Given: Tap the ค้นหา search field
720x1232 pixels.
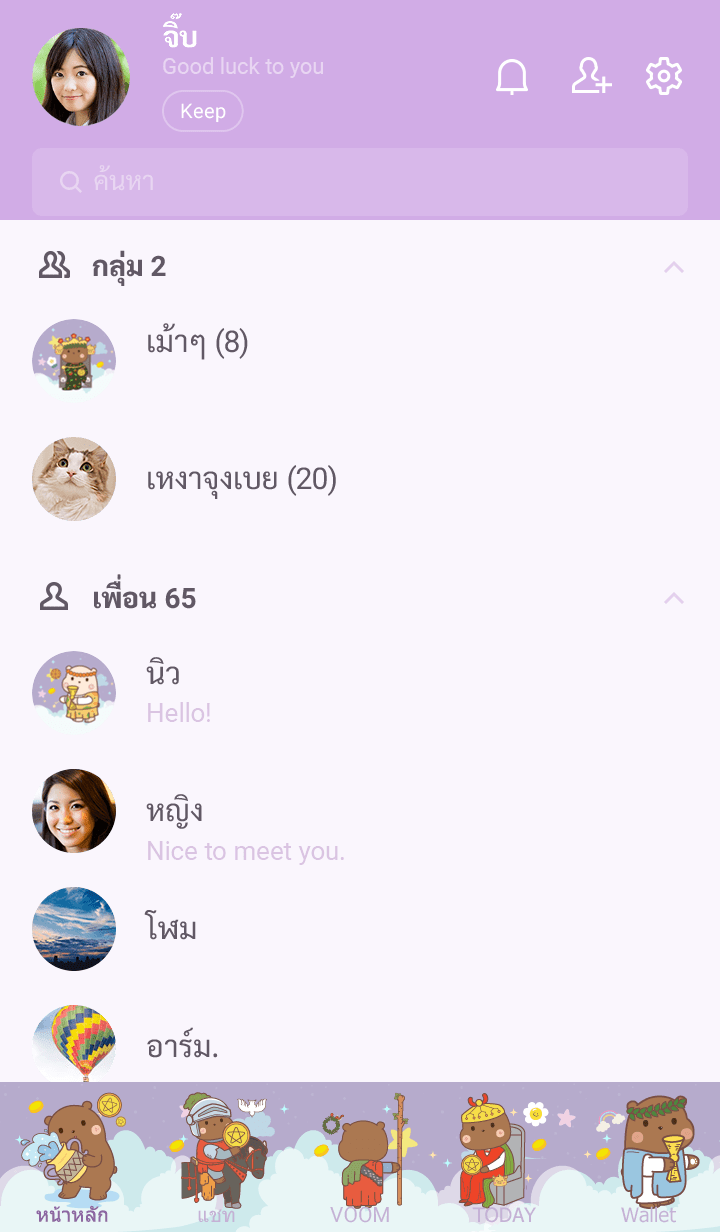Looking at the screenshot, I should click(x=360, y=182).
